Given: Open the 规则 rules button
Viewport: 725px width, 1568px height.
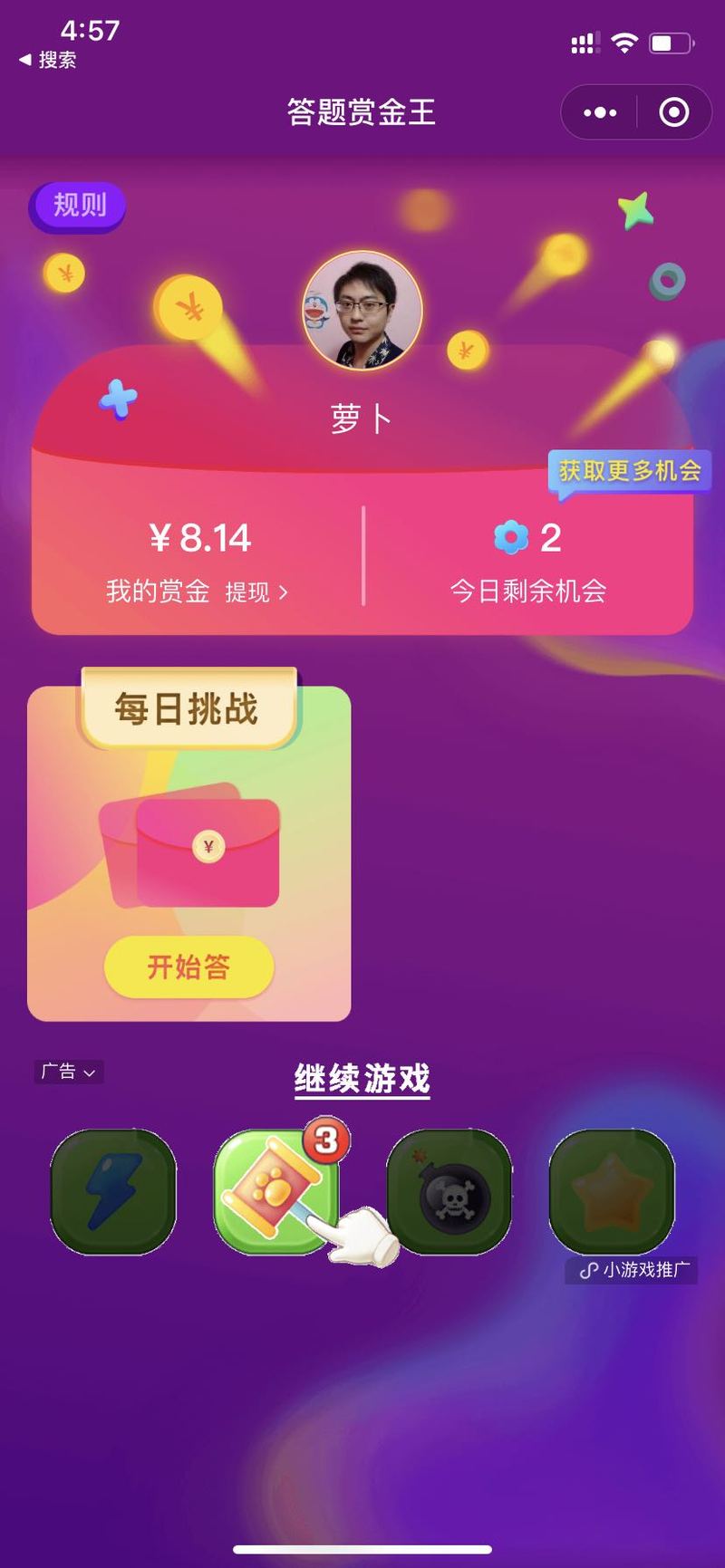Looking at the screenshot, I should point(78,206).
